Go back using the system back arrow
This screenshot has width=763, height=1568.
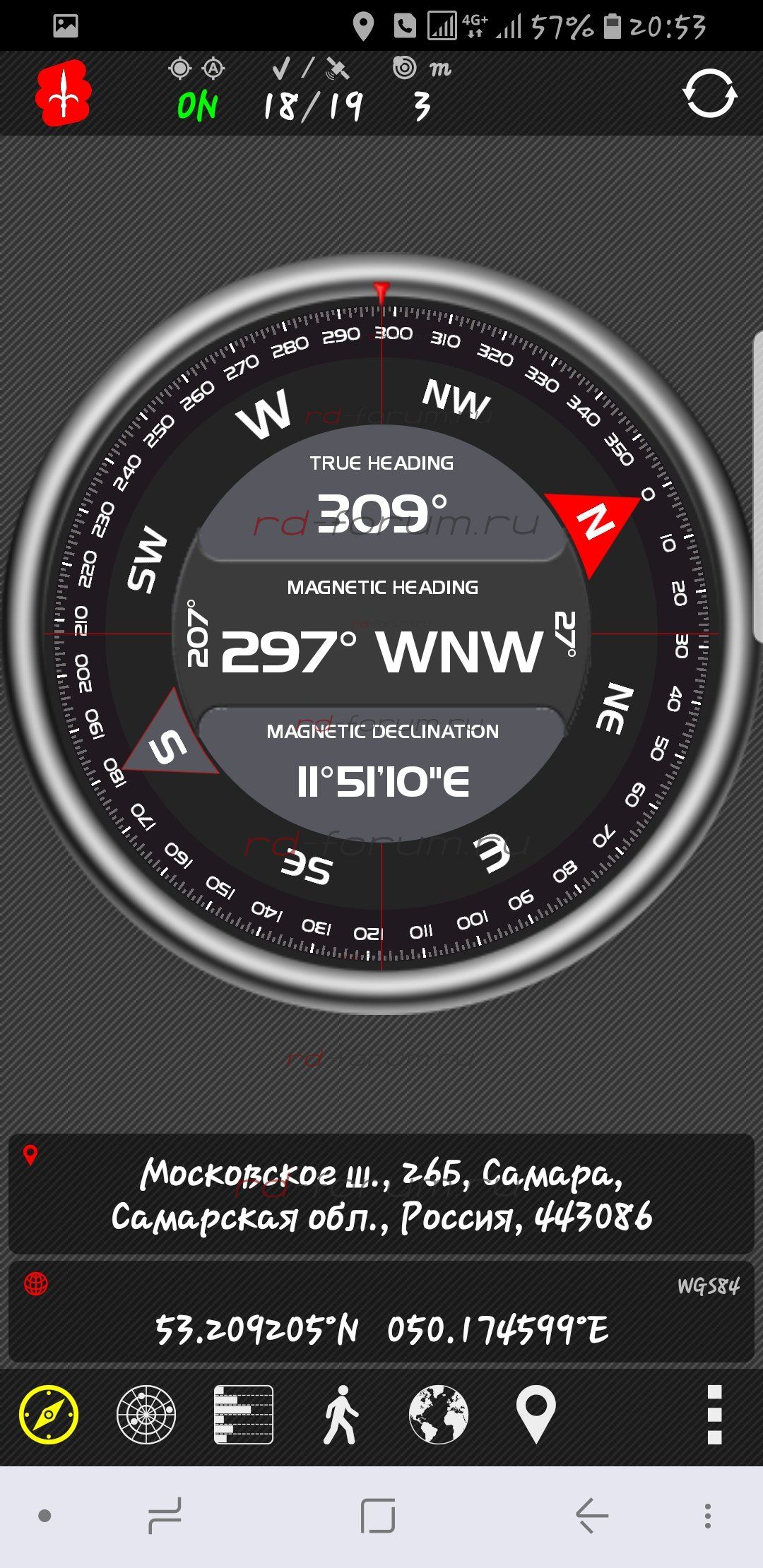(x=592, y=1516)
